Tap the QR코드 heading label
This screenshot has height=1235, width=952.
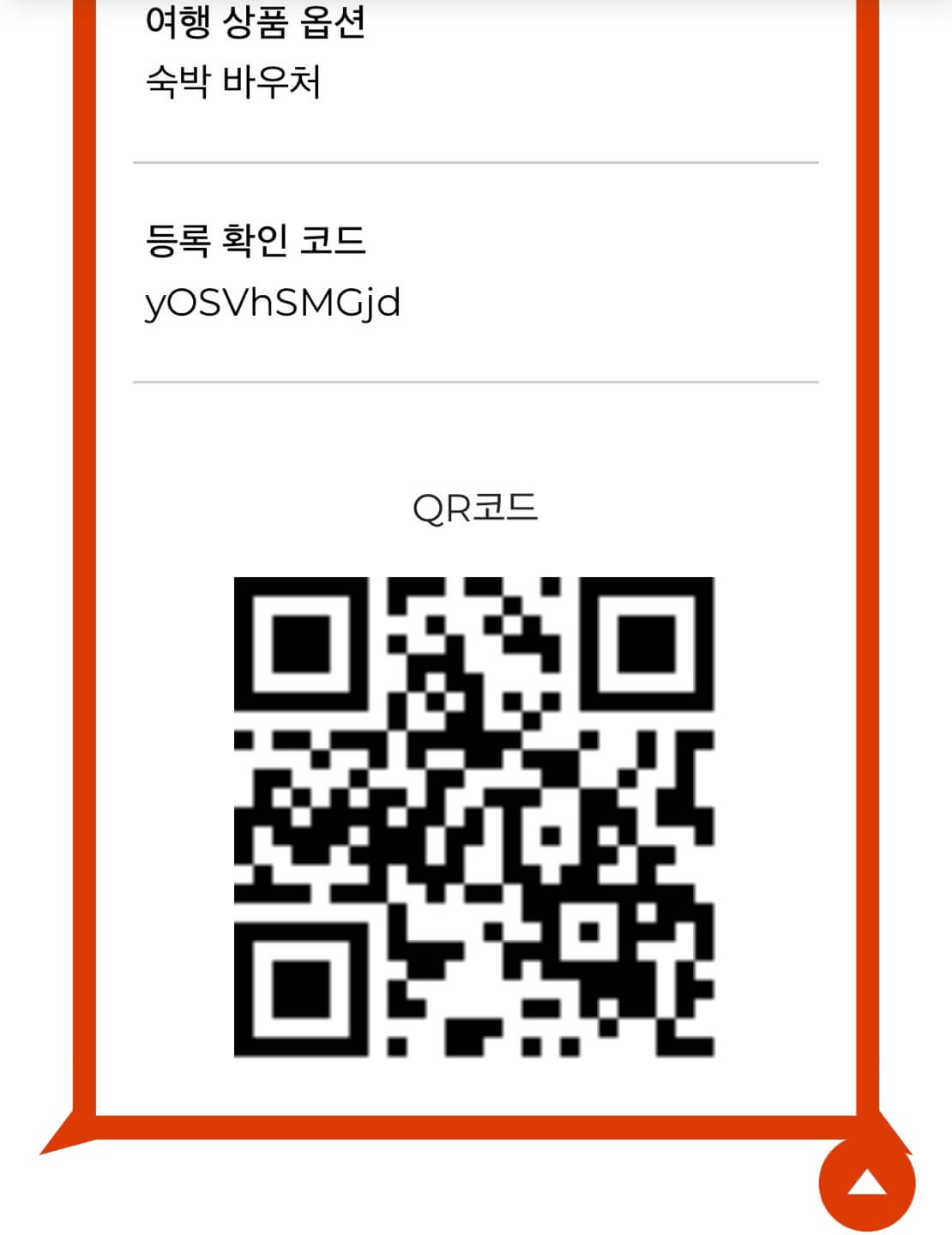click(x=476, y=508)
